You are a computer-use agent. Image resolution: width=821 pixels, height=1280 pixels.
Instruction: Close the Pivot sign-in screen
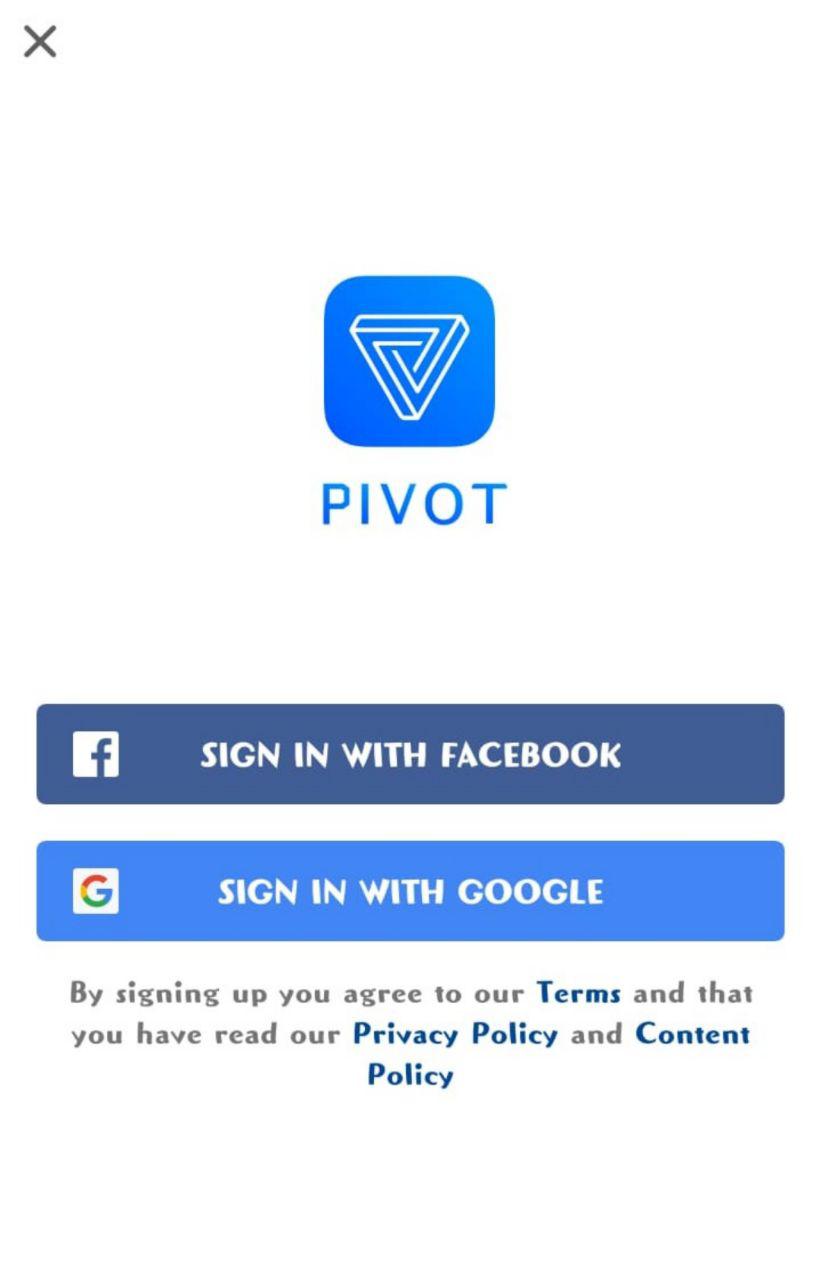point(40,42)
